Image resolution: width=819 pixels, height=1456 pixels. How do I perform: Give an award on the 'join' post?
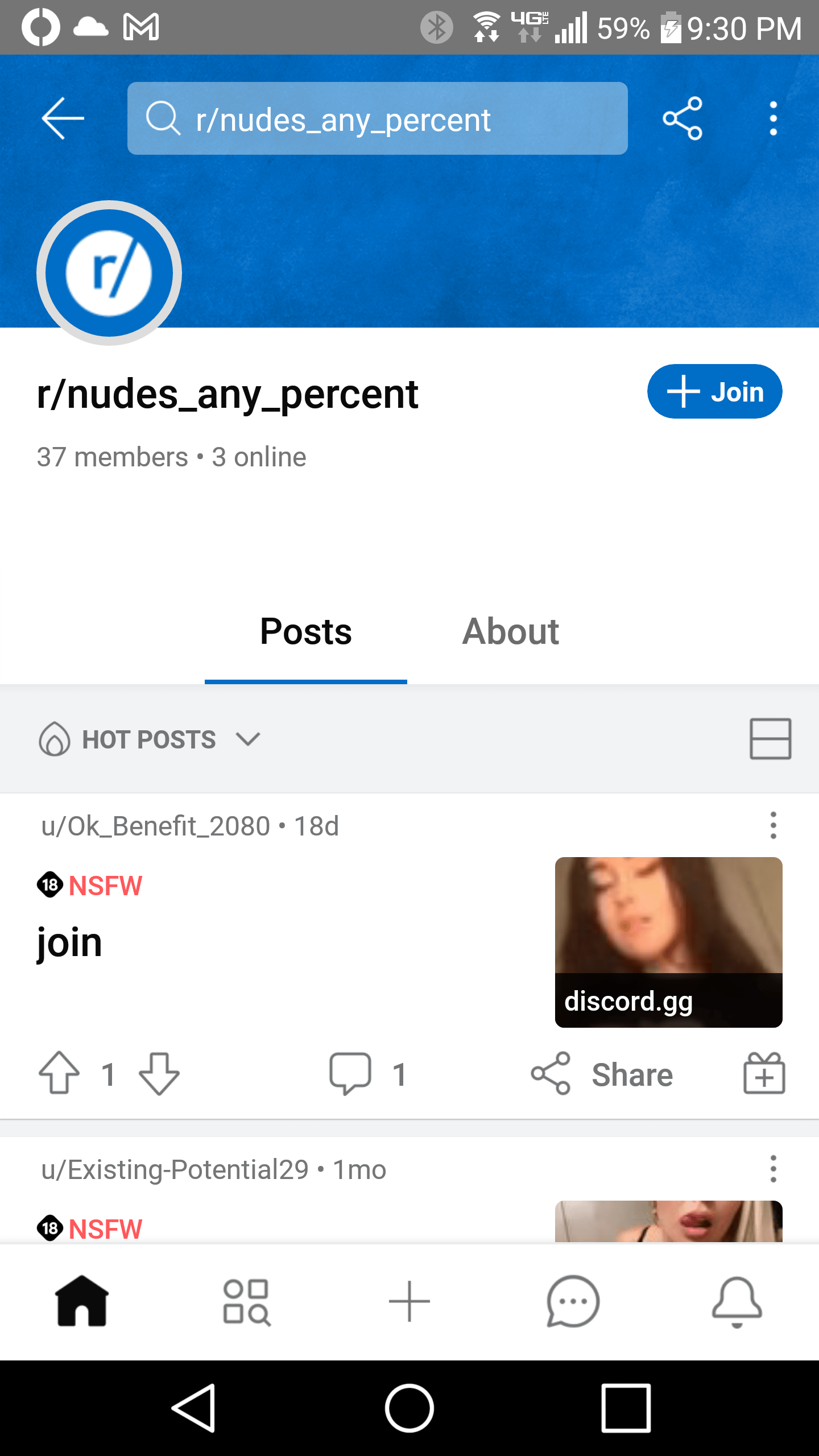point(763,1074)
